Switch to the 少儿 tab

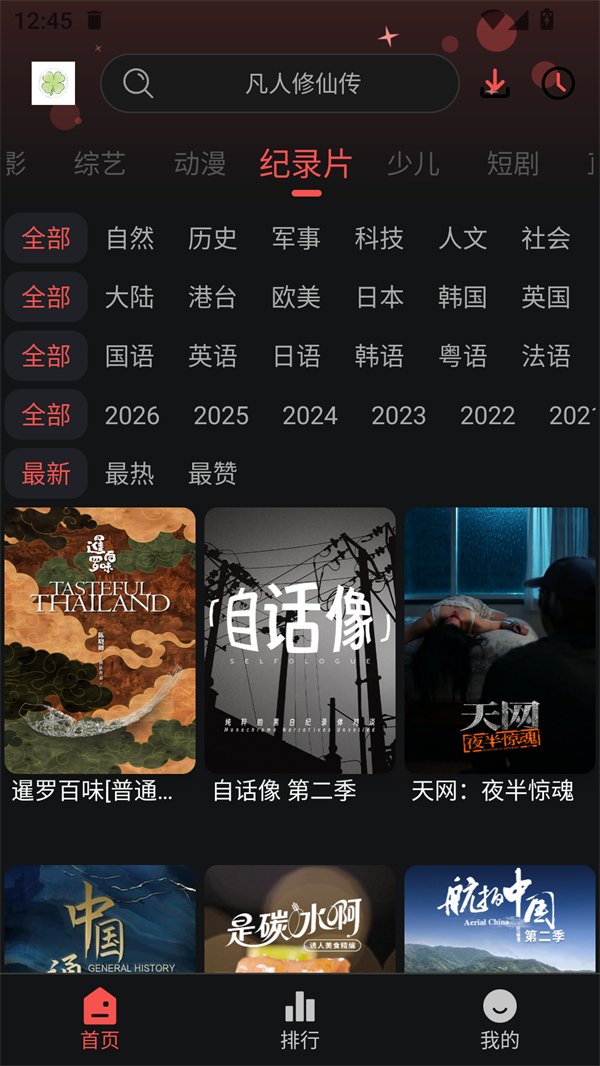(413, 164)
